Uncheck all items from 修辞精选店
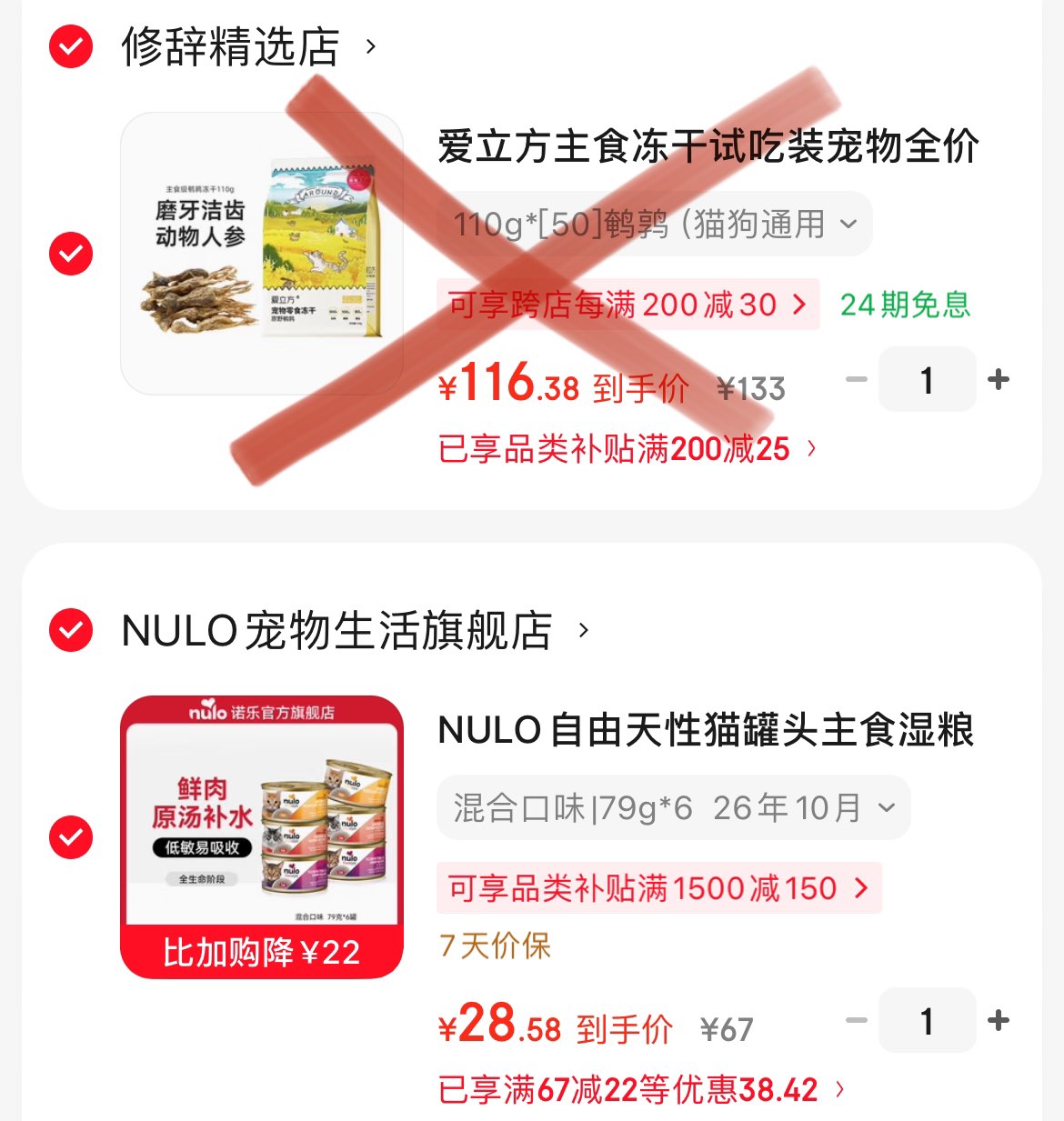The width and height of the screenshot is (1064, 1121). [71, 46]
